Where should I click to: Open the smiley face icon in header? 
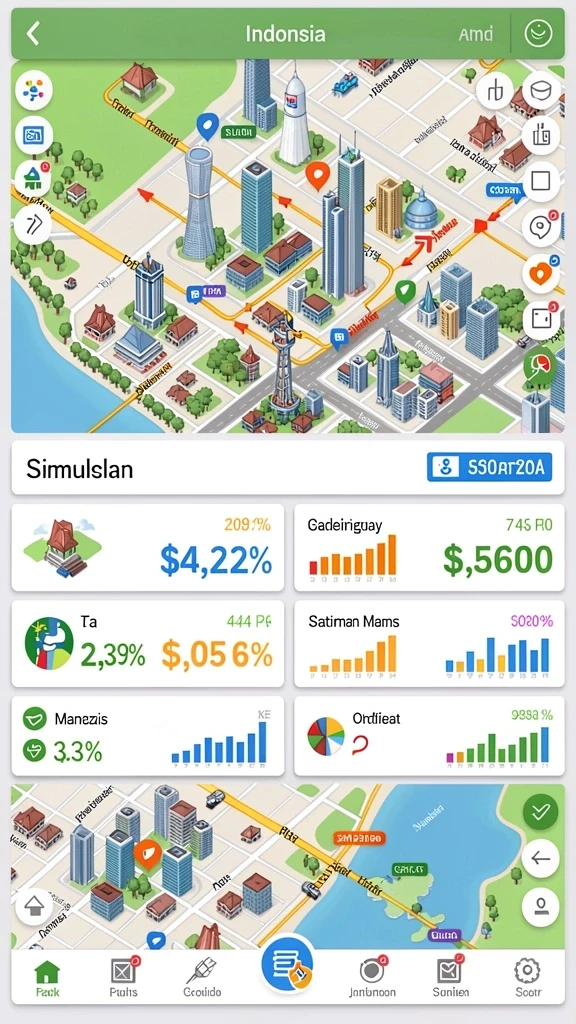tap(539, 33)
